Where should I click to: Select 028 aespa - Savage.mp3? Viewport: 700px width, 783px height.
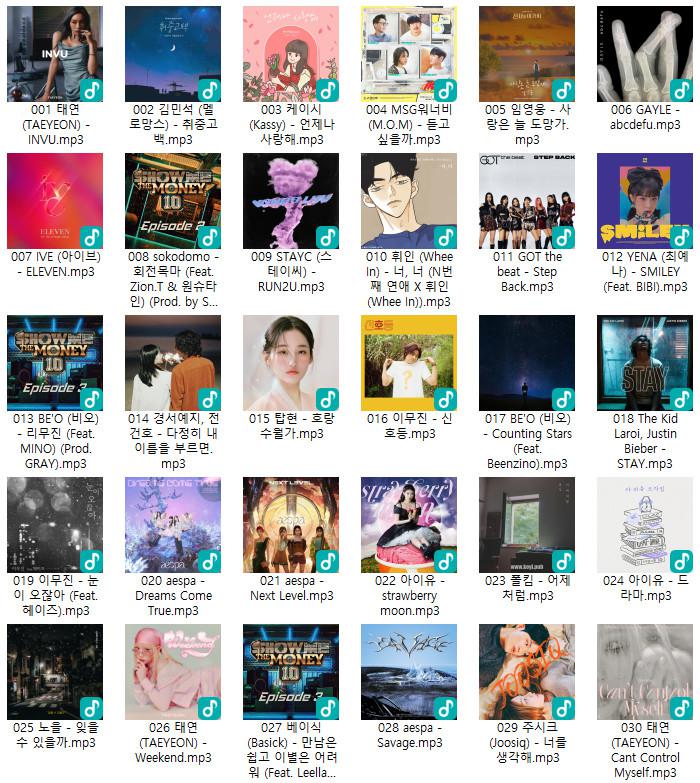tap(409, 672)
